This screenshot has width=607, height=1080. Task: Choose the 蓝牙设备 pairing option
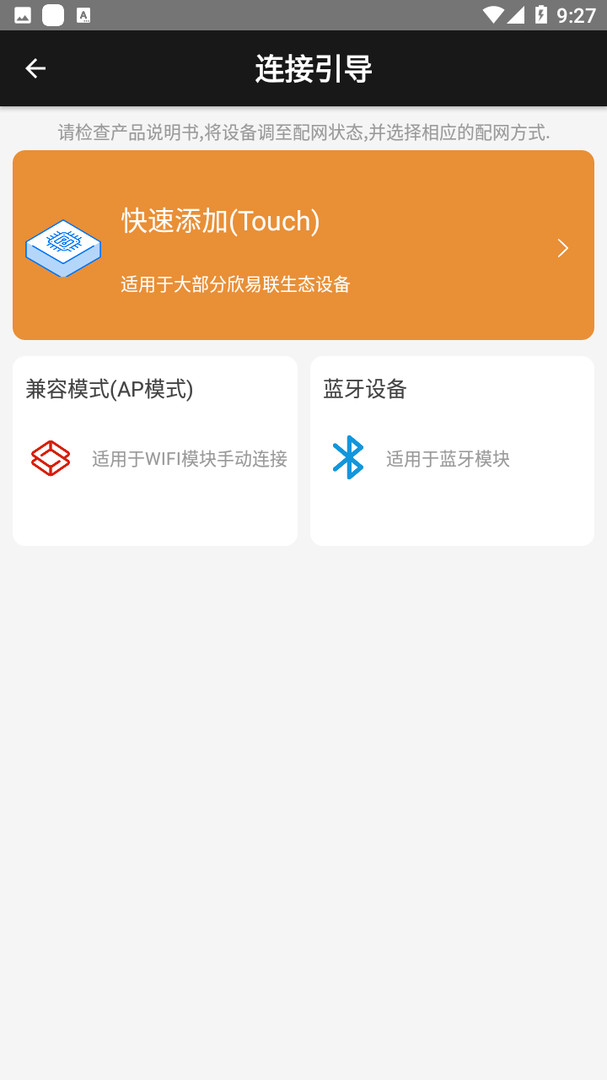pyautogui.click(x=452, y=450)
